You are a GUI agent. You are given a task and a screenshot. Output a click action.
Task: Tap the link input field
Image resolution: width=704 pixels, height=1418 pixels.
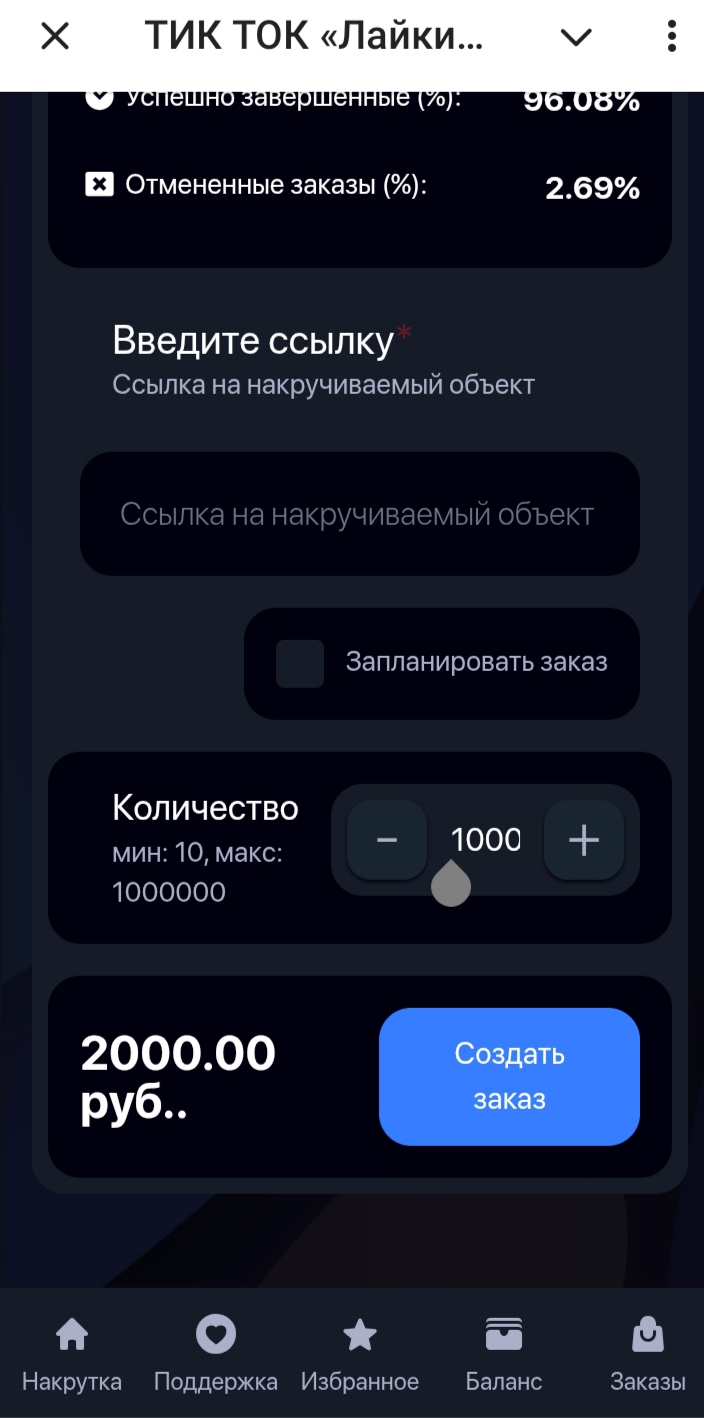359,514
